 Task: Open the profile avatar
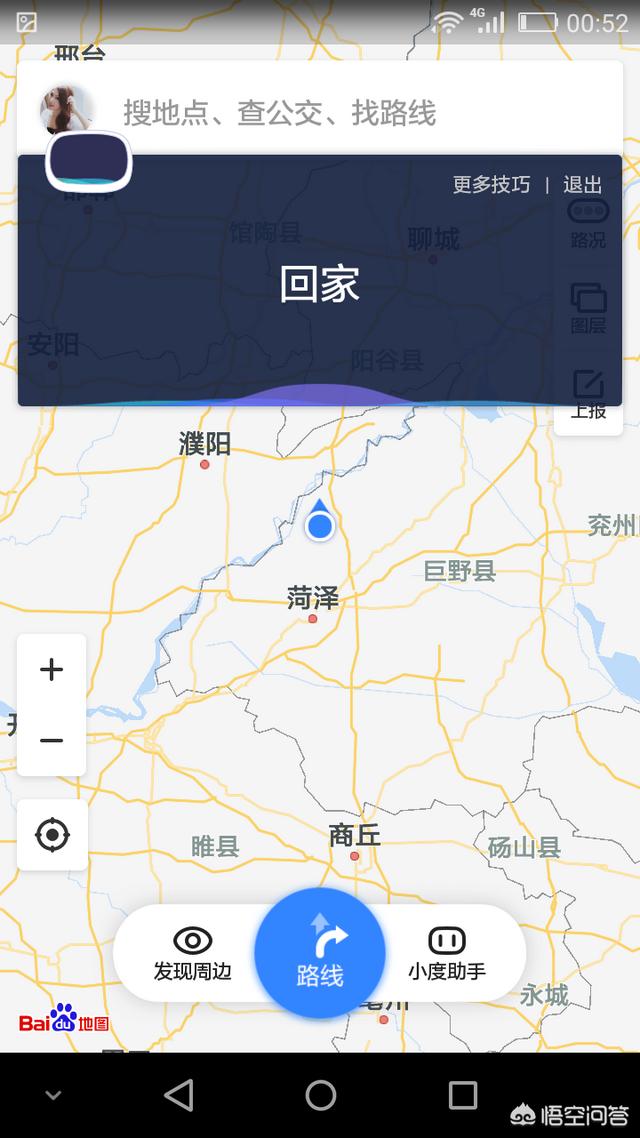tap(67, 110)
